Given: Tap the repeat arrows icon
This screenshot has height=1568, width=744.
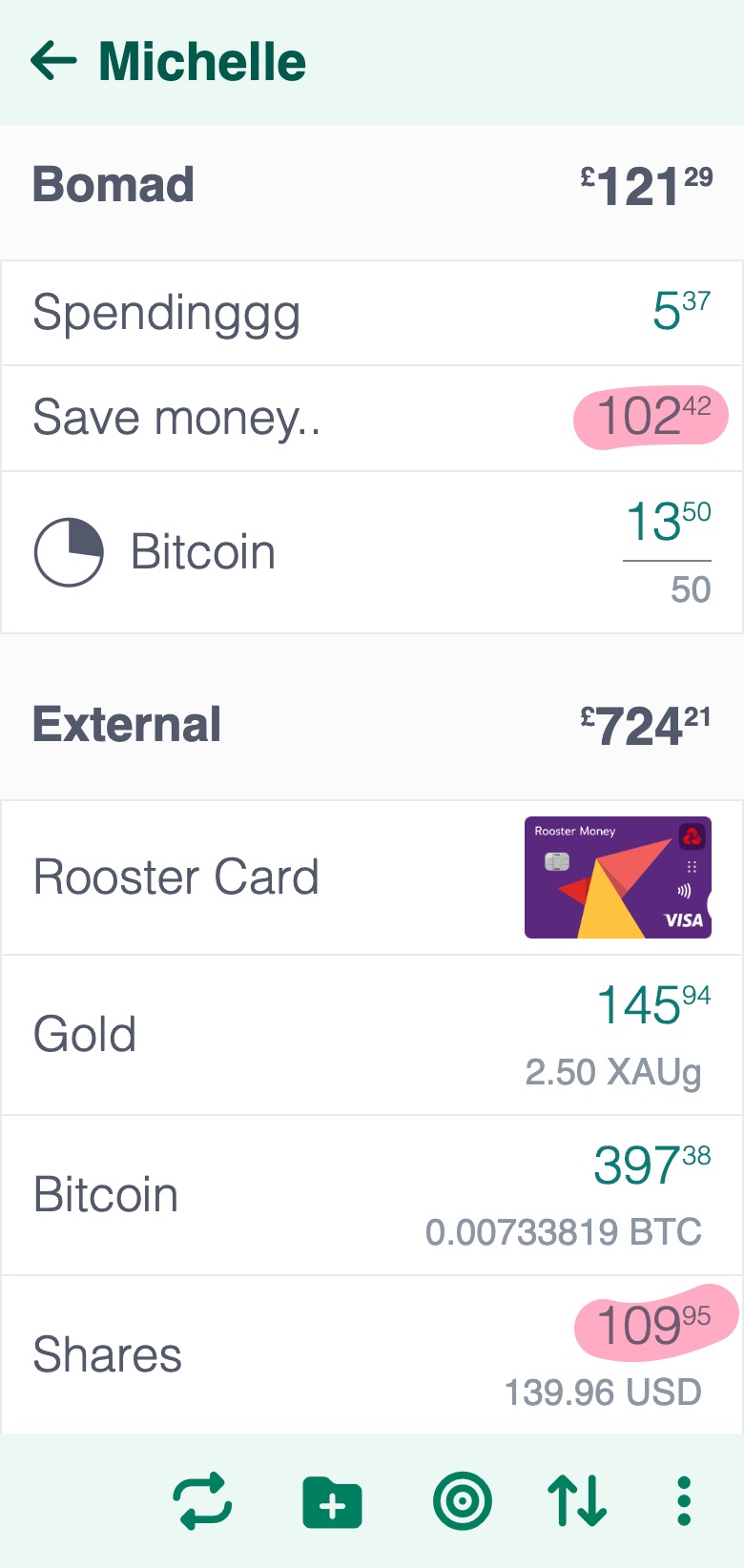Looking at the screenshot, I should (x=202, y=1501).
